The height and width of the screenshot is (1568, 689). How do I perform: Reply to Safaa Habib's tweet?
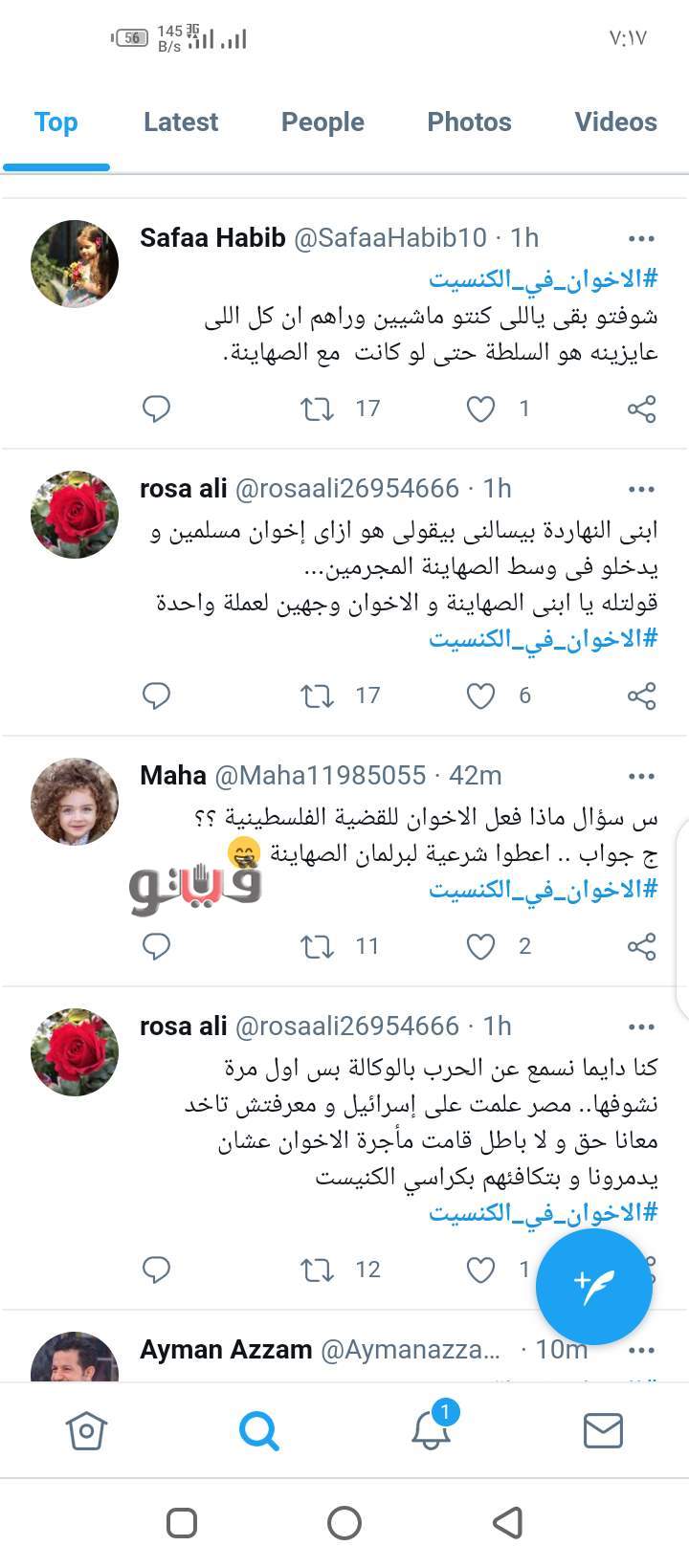[x=156, y=409]
